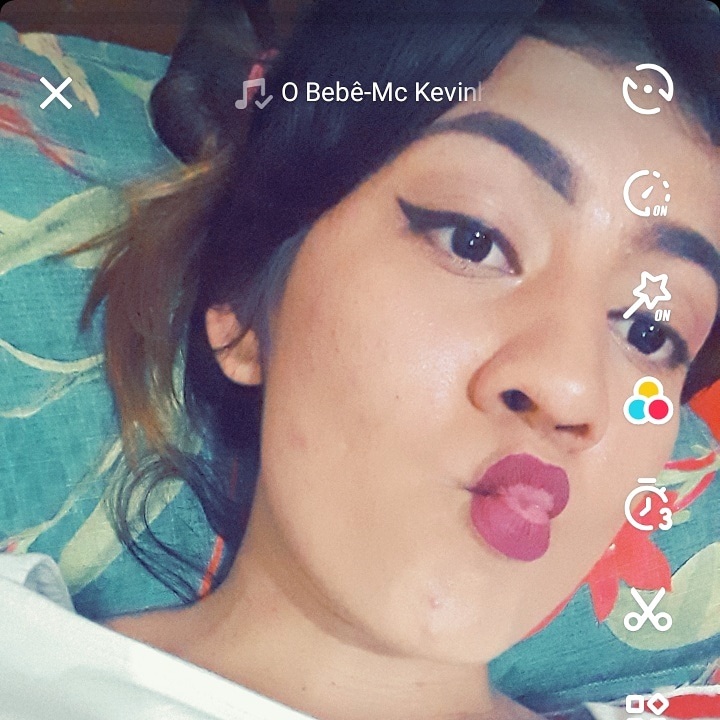Toggle the recording speed control
The width and height of the screenshot is (720, 720).
[647, 194]
